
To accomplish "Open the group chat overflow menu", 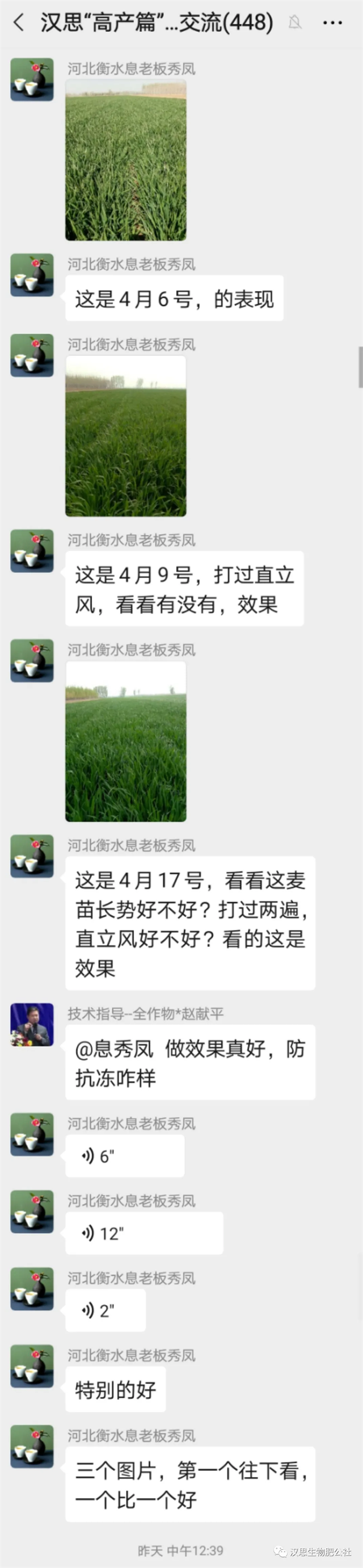I will coord(332,23).
